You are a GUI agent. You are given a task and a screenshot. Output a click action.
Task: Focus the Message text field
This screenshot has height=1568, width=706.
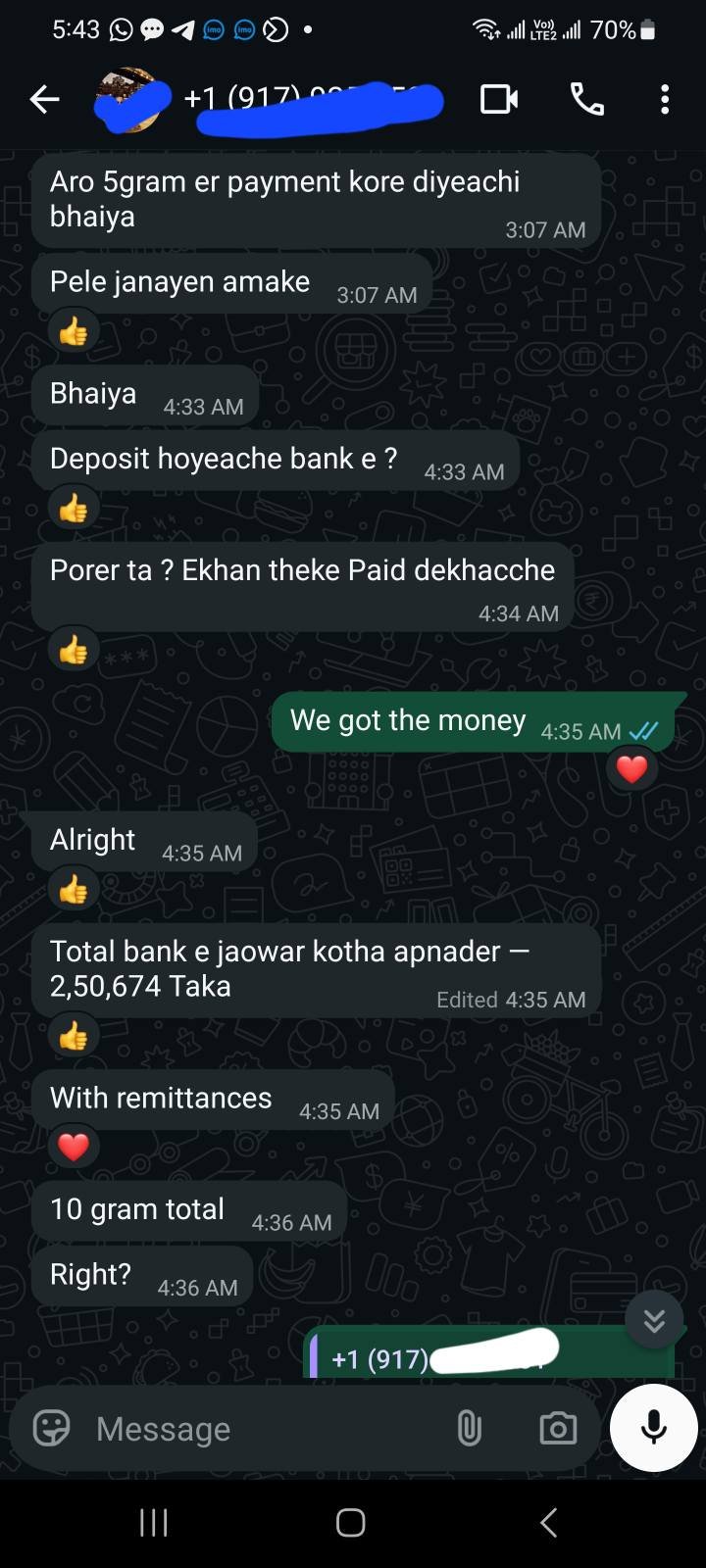click(x=265, y=1429)
